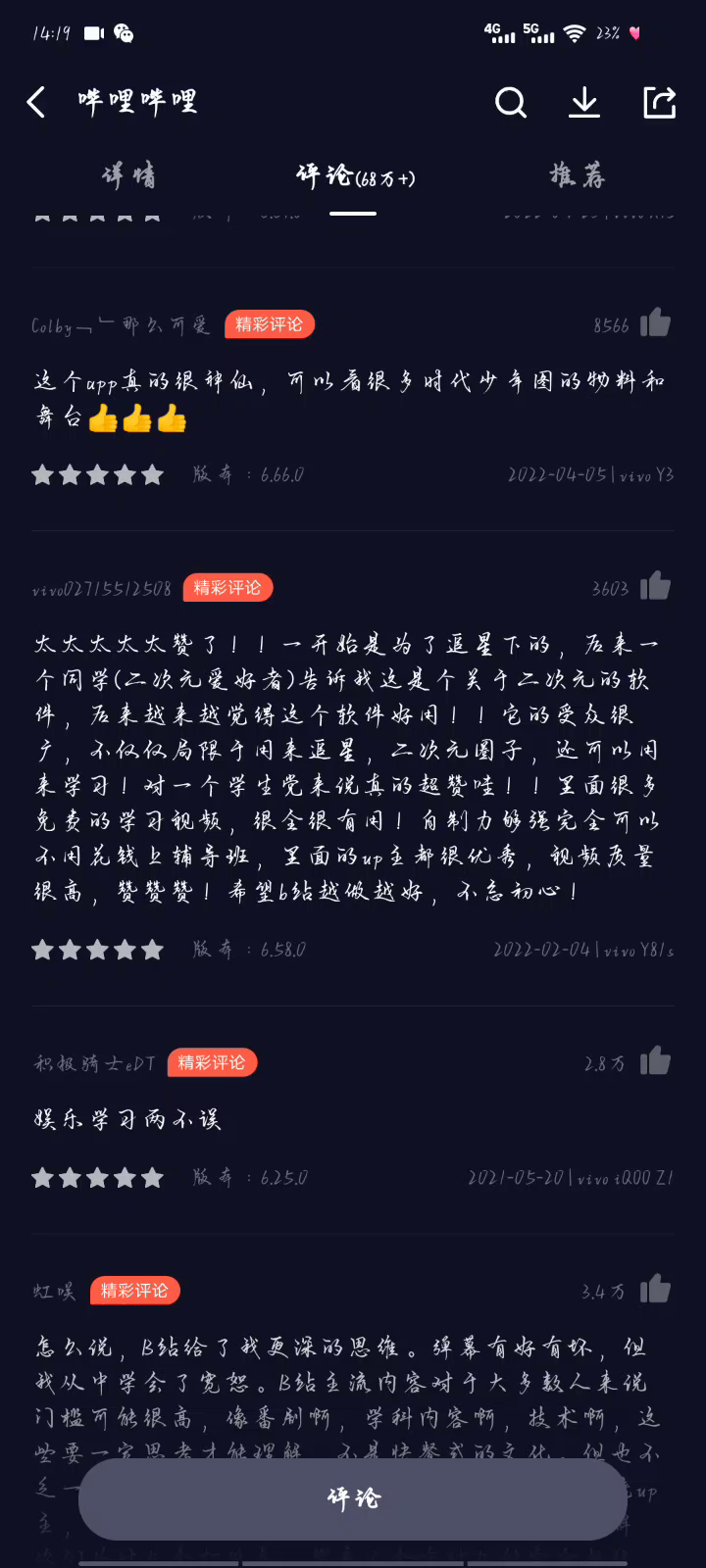Image resolution: width=706 pixels, height=1568 pixels.
Task: Go back using the top-left arrow
Action: (x=36, y=102)
